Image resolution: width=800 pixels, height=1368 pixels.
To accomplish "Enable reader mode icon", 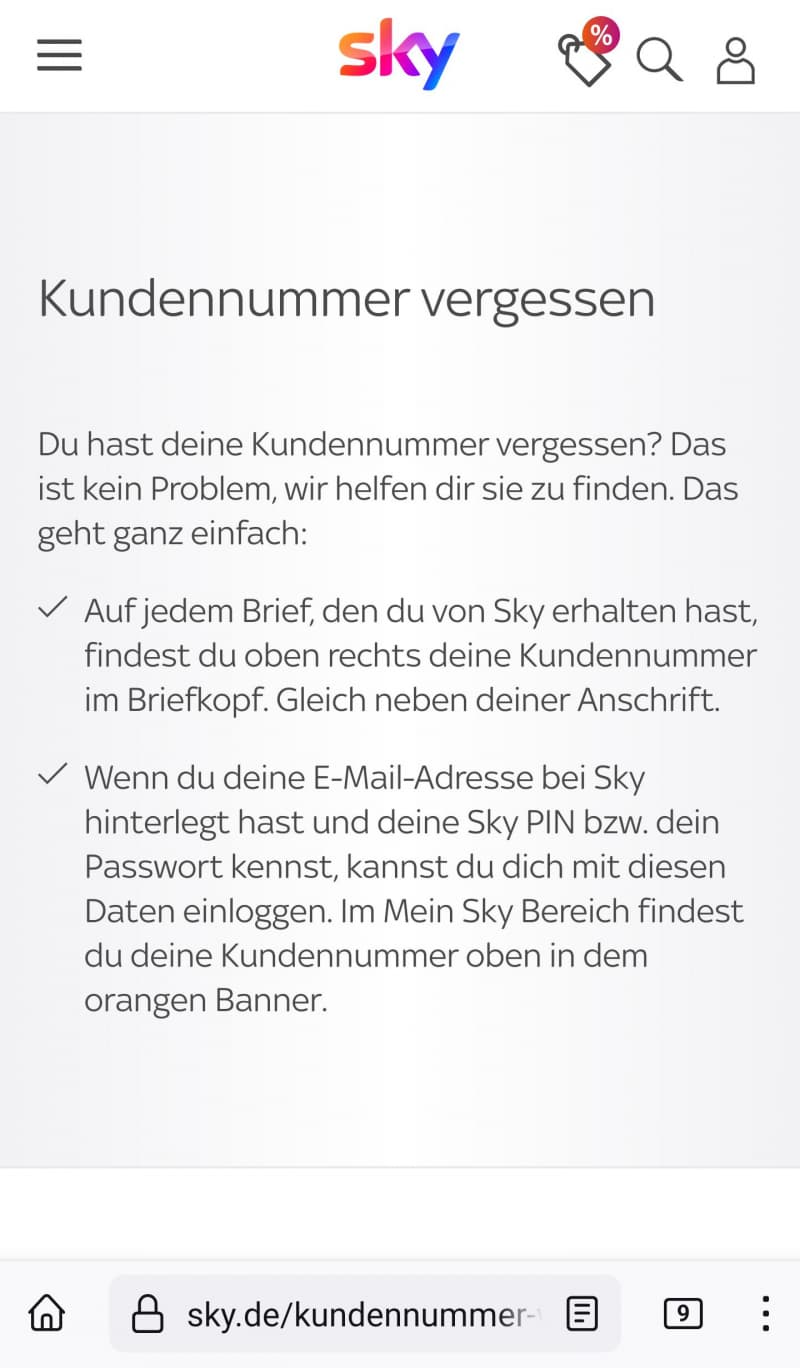I will [582, 1313].
